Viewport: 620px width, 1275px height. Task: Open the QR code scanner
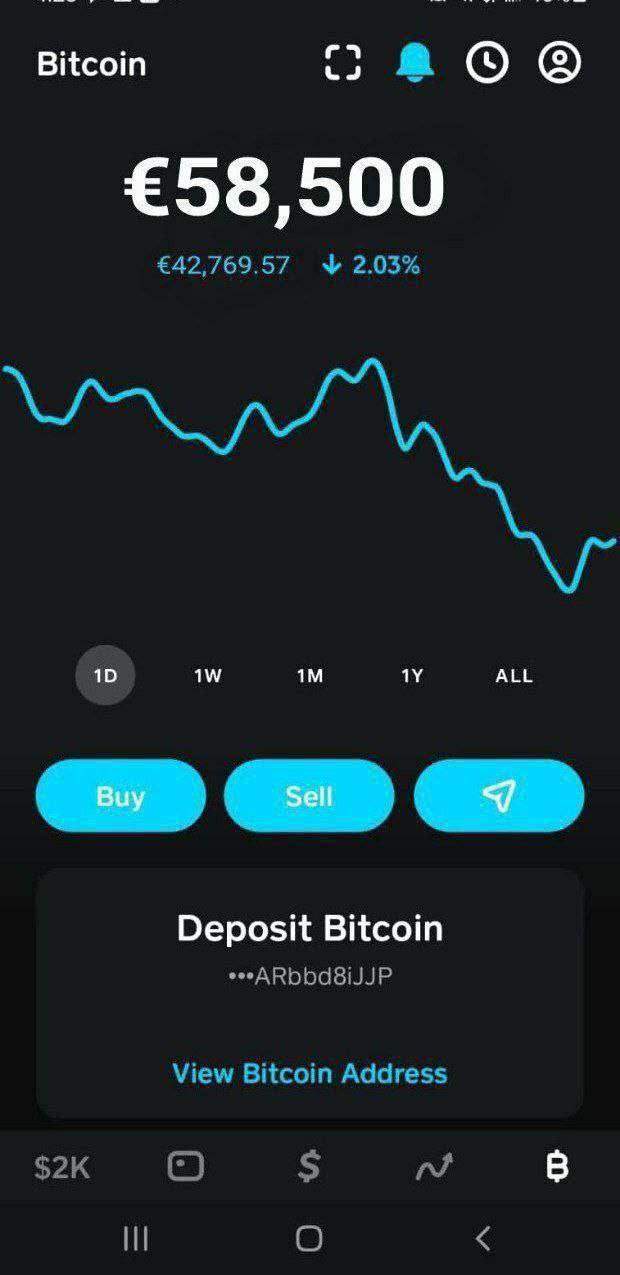tap(342, 64)
